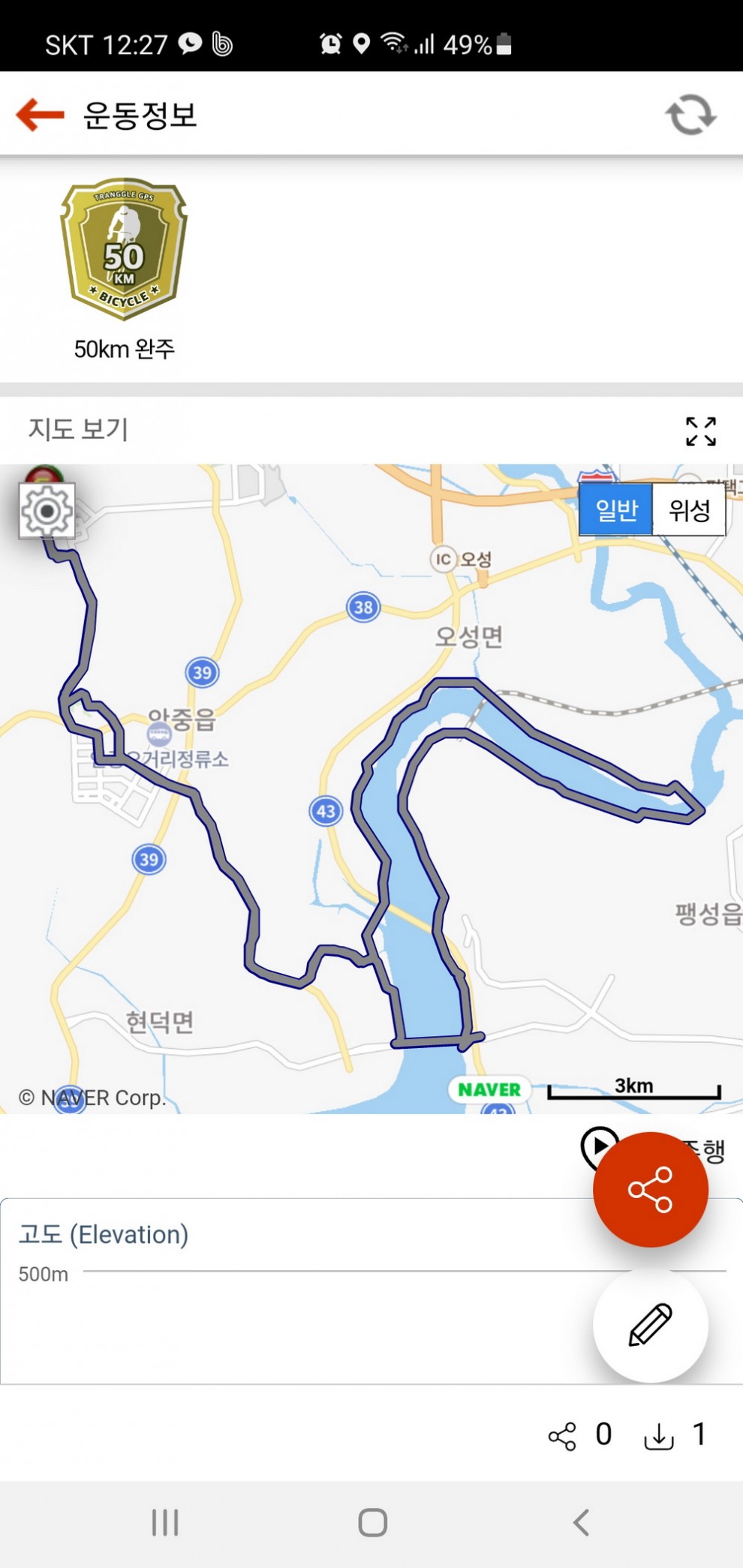Tap the download icon

[x=659, y=1437]
